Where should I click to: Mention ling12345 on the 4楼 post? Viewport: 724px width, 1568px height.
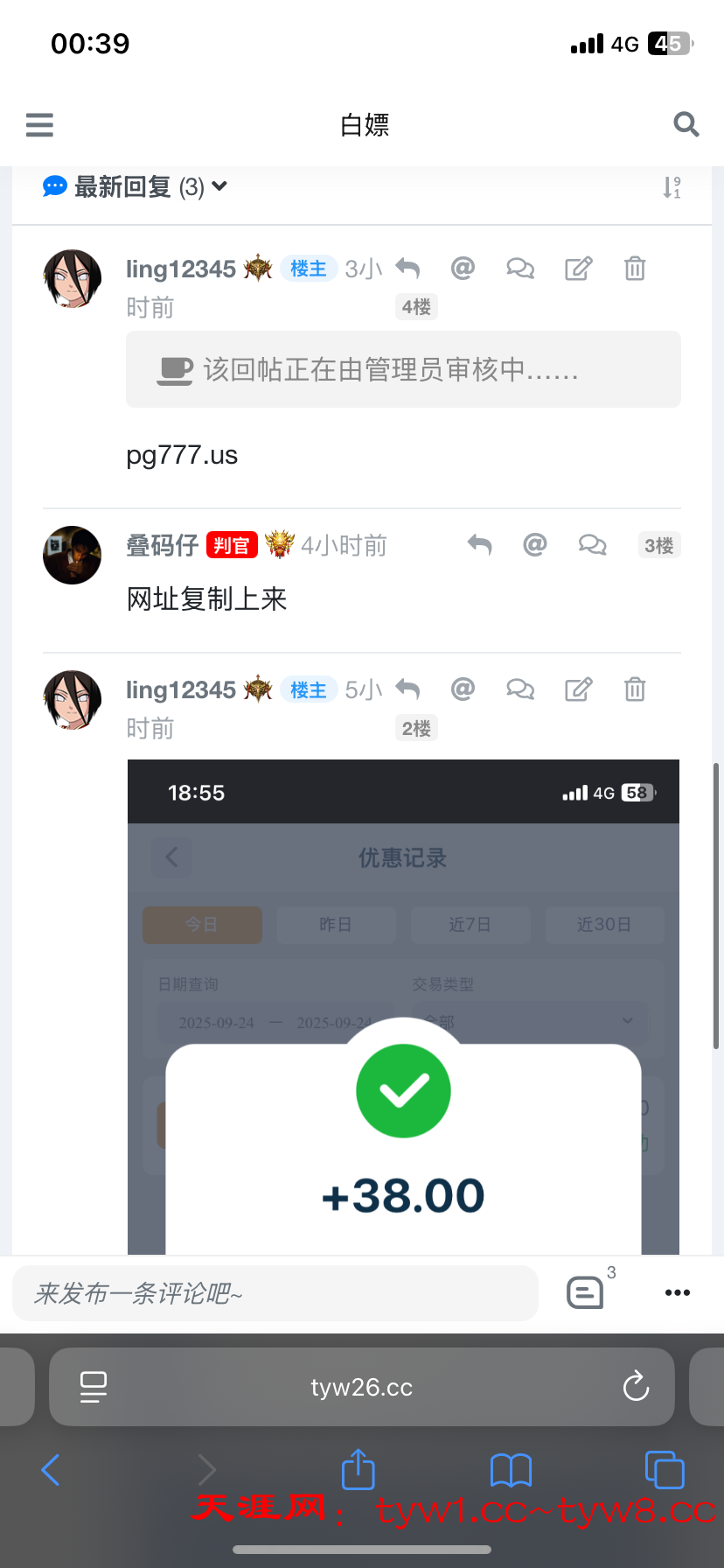[463, 268]
